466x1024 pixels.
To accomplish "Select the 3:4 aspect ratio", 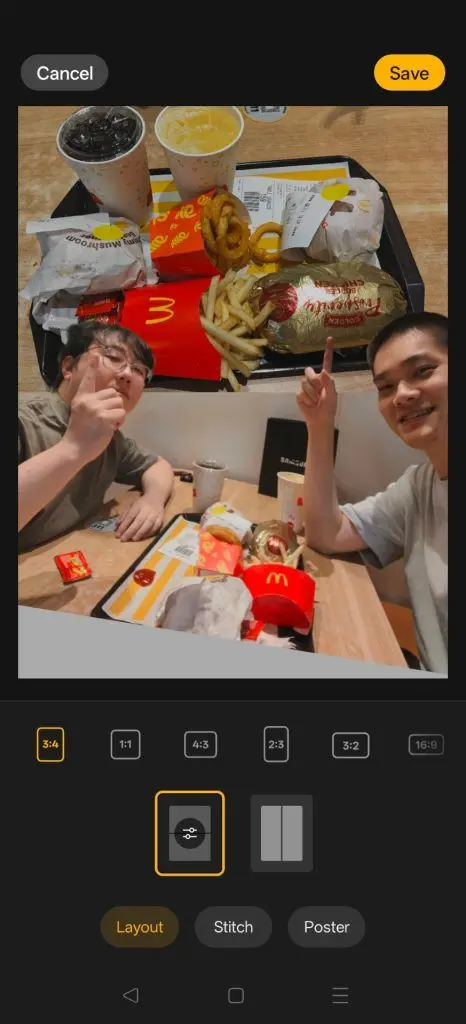I will [x=50, y=744].
